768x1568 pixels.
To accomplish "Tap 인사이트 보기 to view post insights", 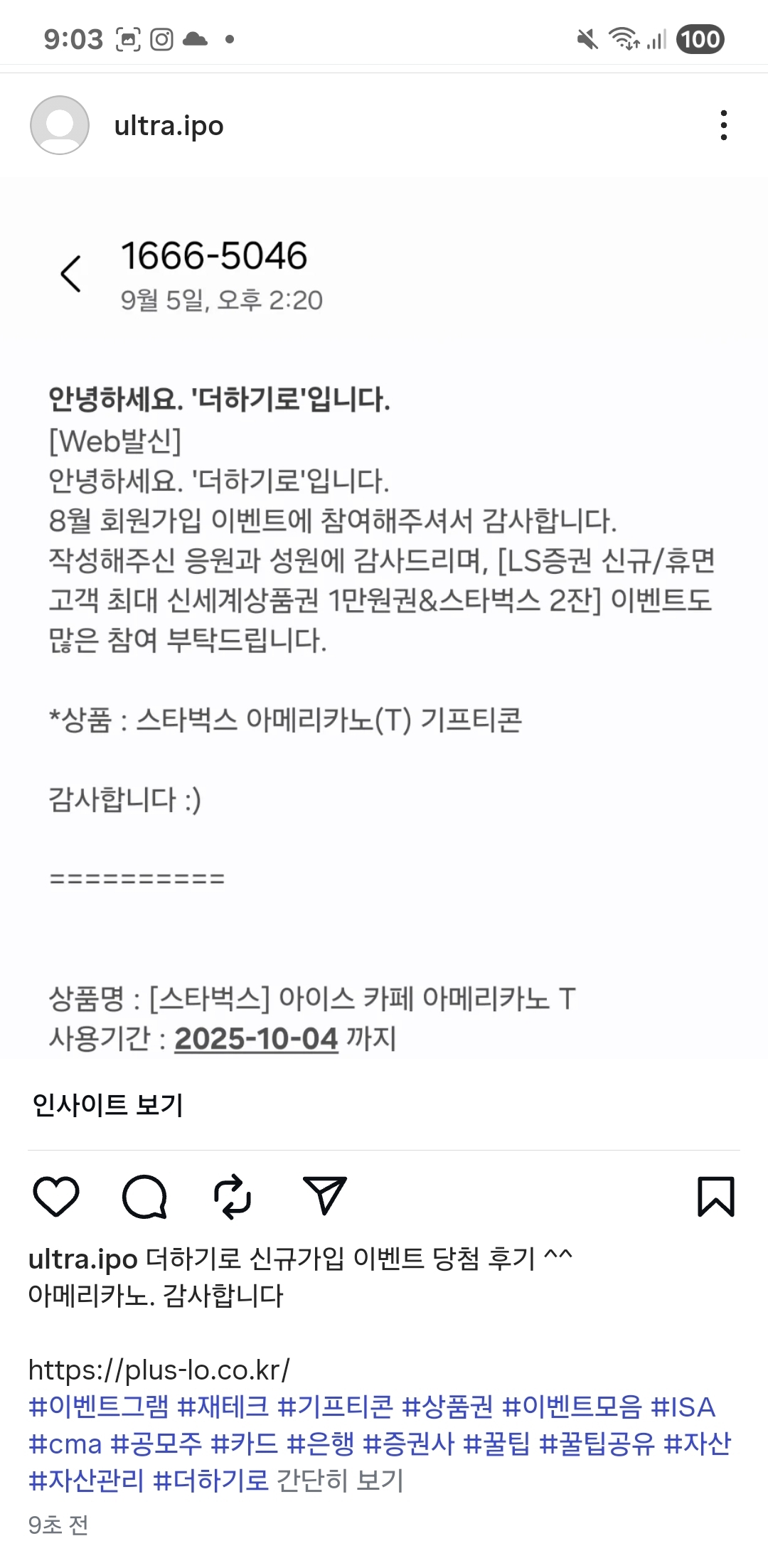I will coord(108,1104).
